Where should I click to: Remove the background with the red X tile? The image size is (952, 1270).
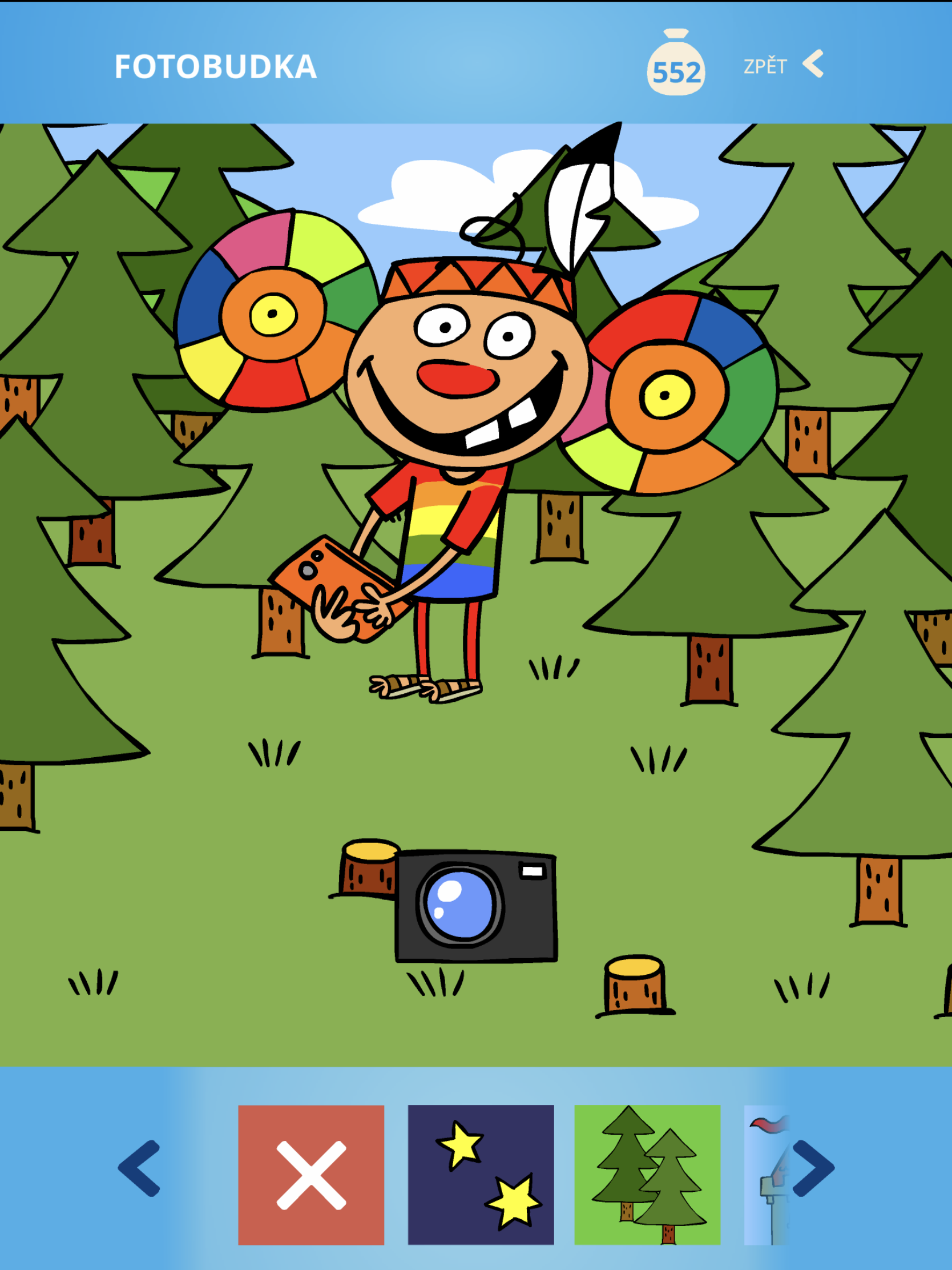coord(311,1175)
